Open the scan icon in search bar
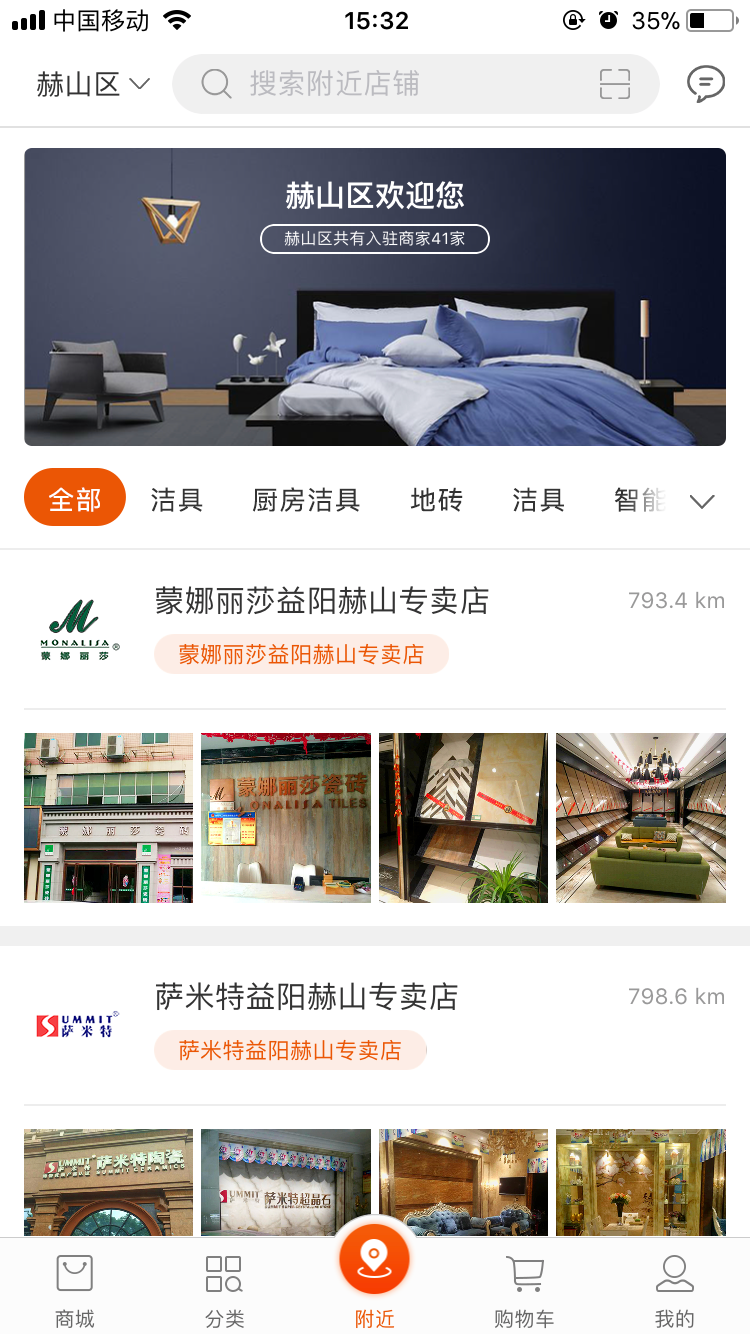The height and width of the screenshot is (1334, 750). (x=615, y=84)
